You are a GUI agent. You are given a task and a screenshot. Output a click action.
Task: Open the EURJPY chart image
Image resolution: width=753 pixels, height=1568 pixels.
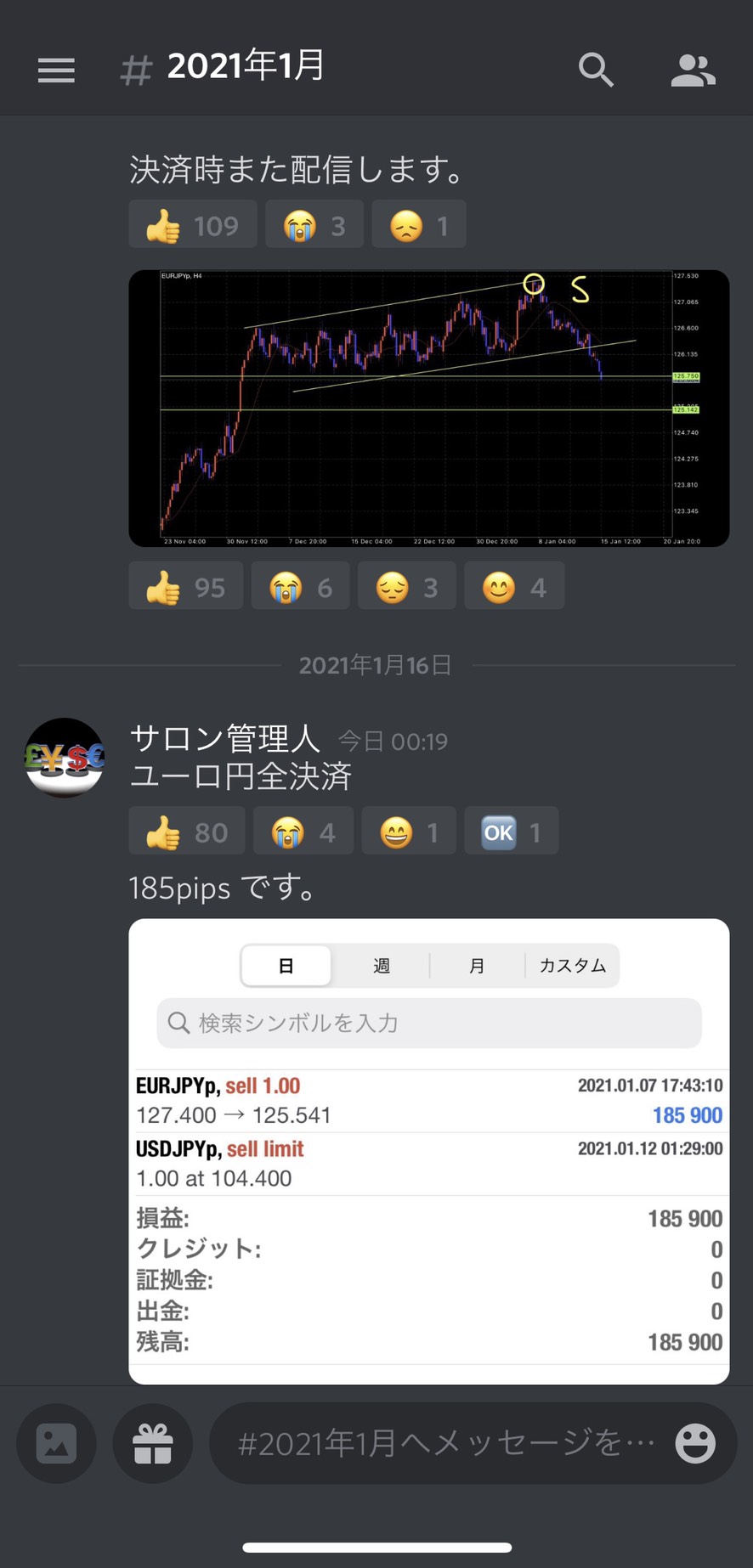point(428,408)
